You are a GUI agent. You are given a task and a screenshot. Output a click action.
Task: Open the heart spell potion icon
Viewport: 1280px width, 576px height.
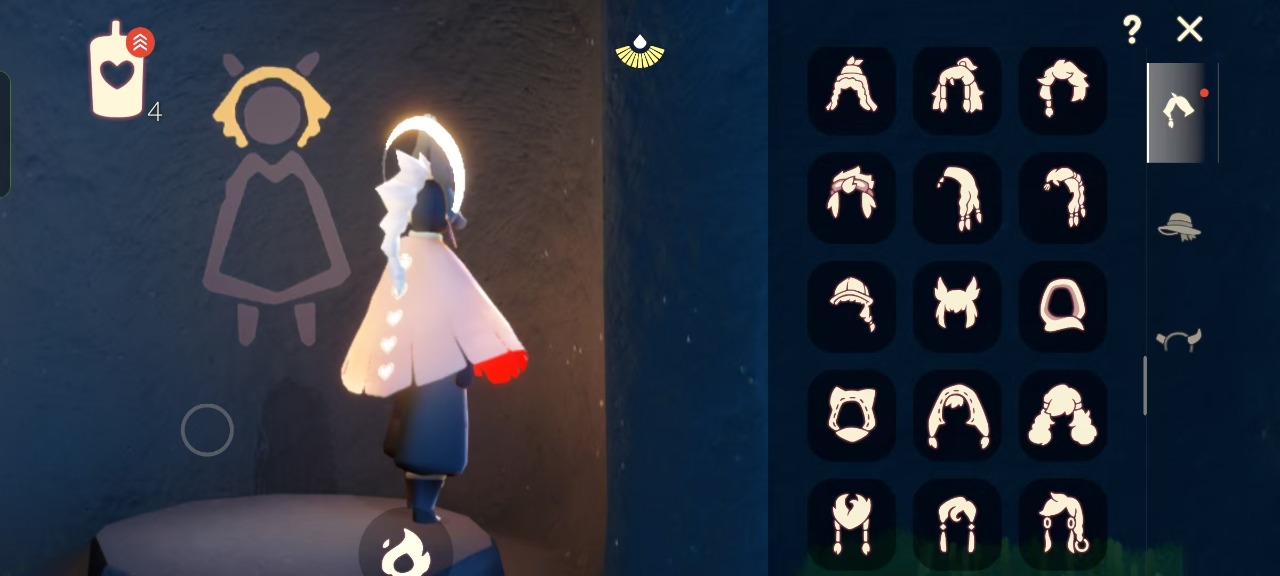(x=118, y=73)
